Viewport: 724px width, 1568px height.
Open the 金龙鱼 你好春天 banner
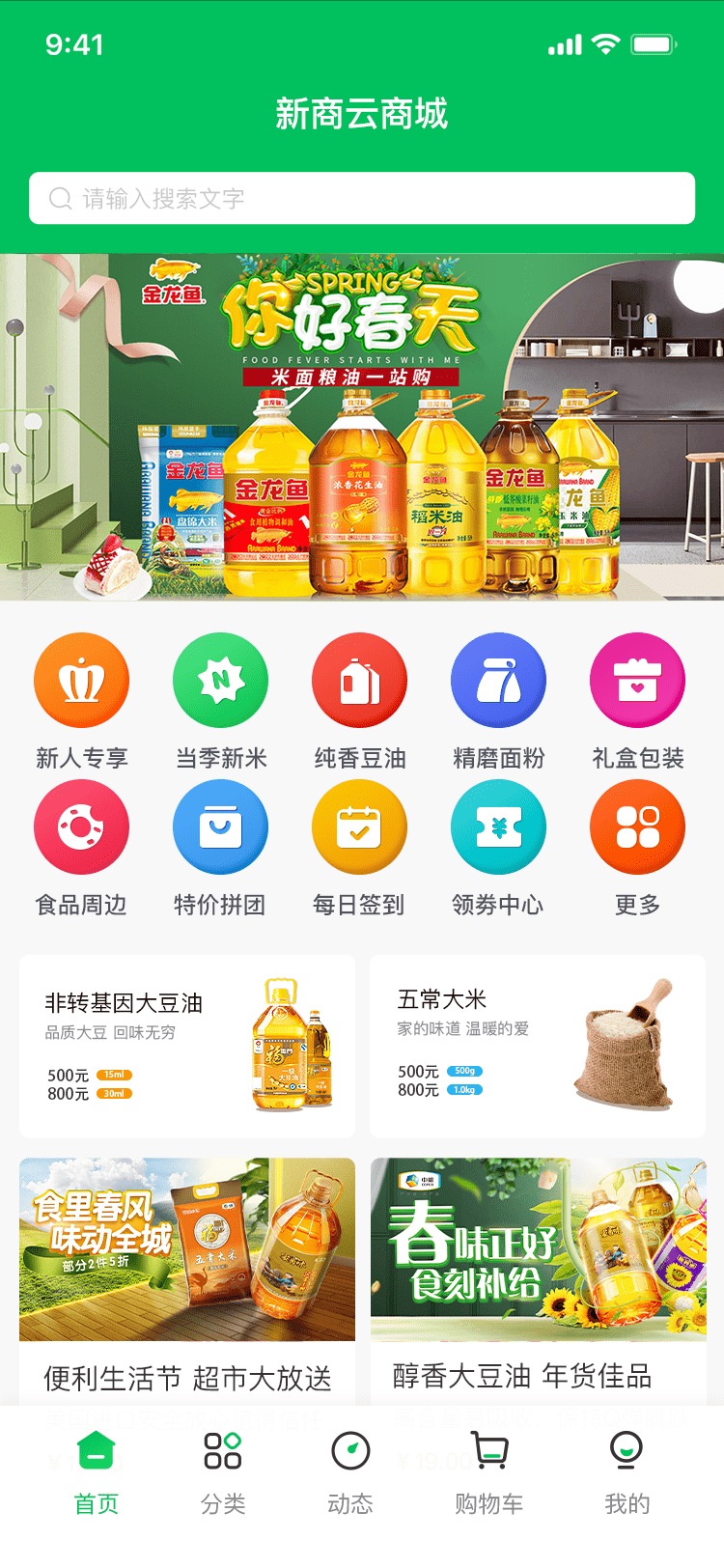362,427
